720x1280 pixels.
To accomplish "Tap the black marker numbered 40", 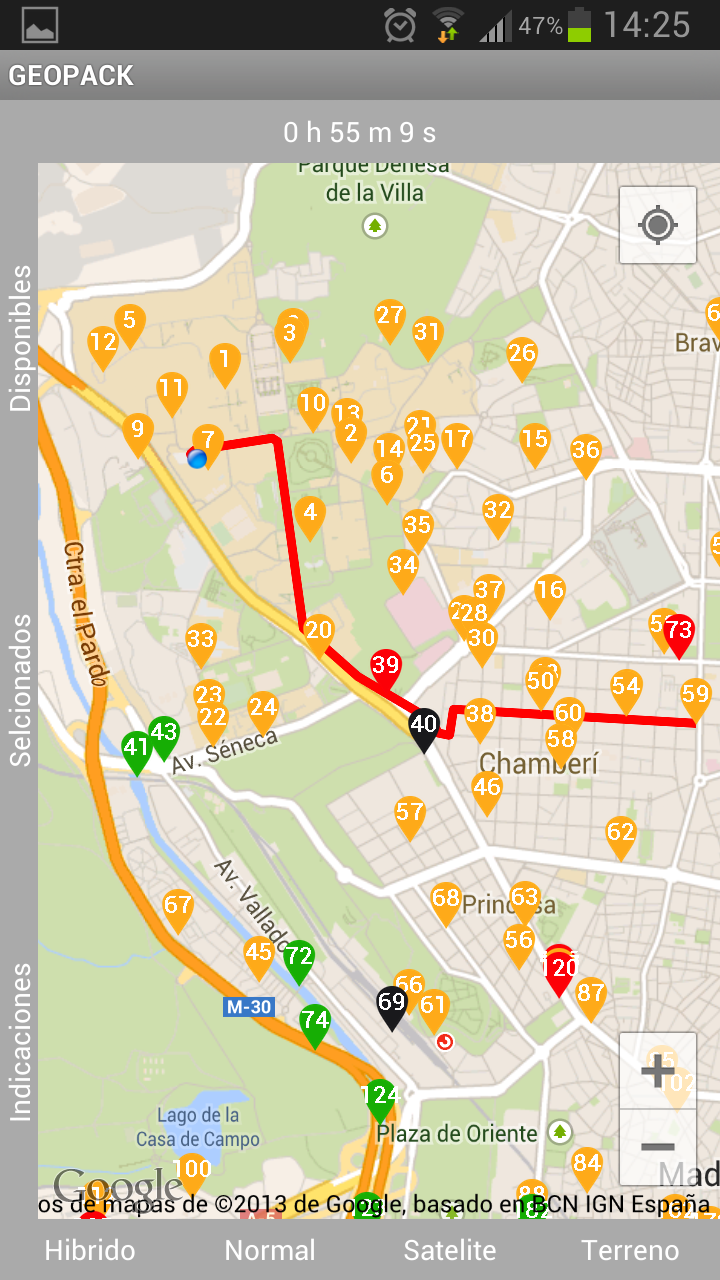I will pos(424,730).
